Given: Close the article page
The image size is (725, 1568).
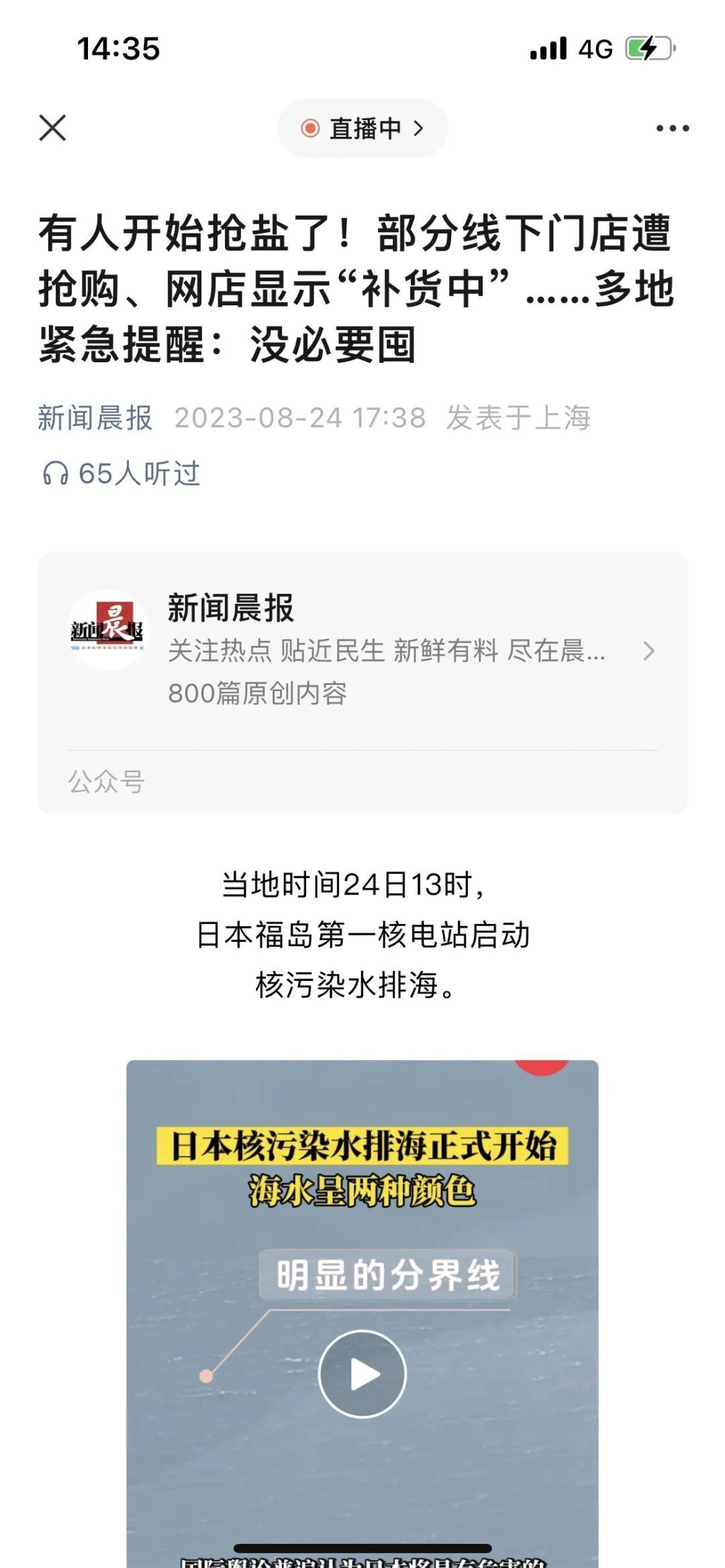Looking at the screenshot, I should coord(52,127).
